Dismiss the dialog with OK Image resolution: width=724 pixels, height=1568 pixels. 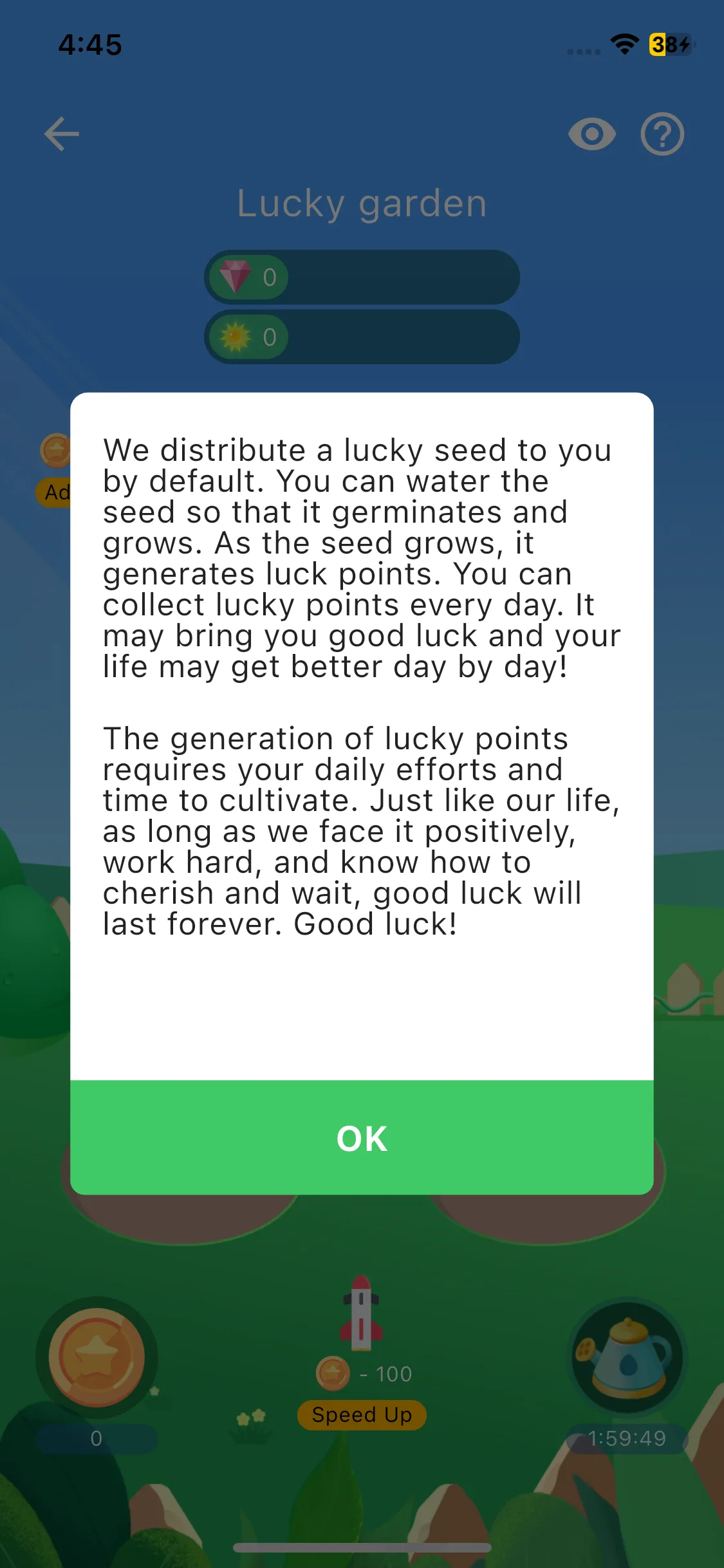tap(362, 1138)
